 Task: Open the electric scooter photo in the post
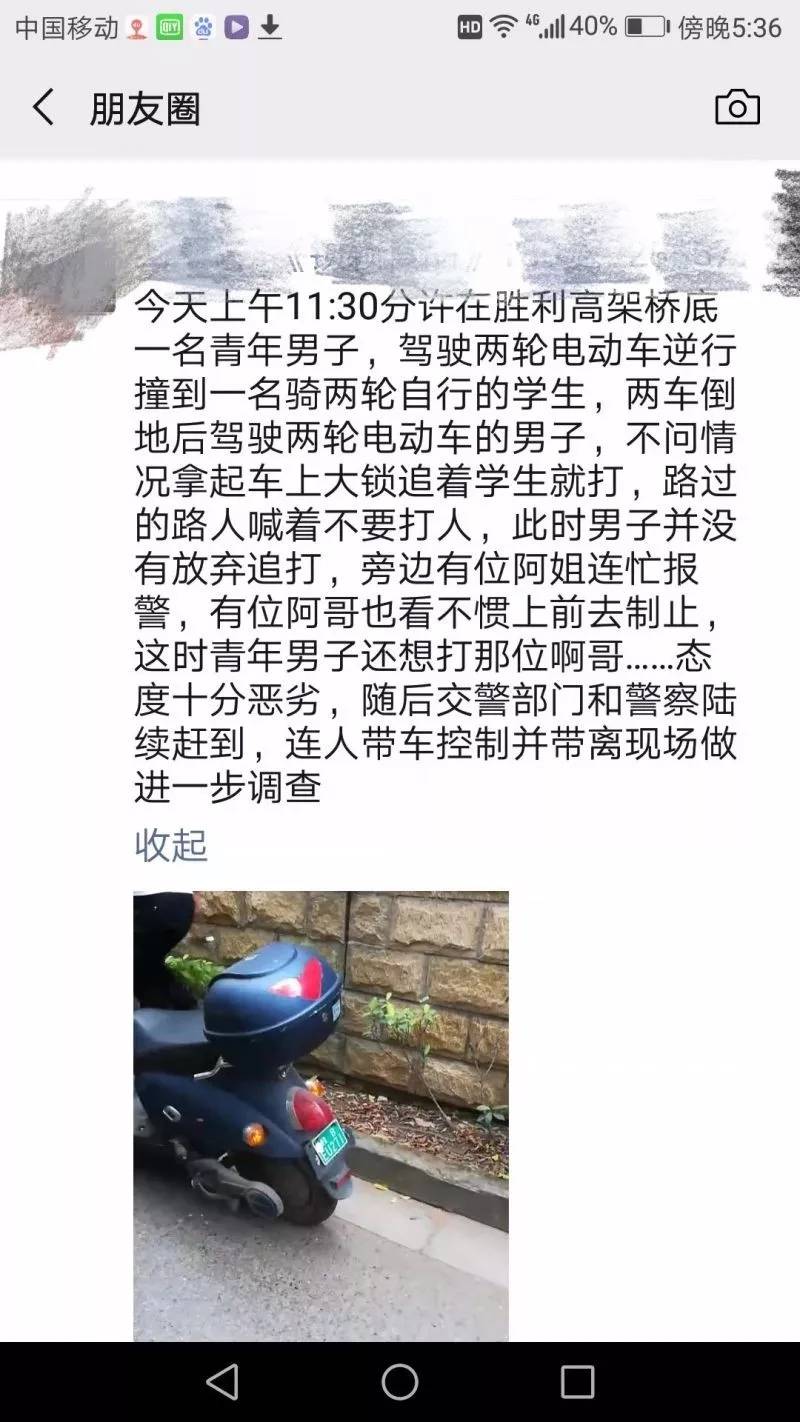[x=320, y=1115]
